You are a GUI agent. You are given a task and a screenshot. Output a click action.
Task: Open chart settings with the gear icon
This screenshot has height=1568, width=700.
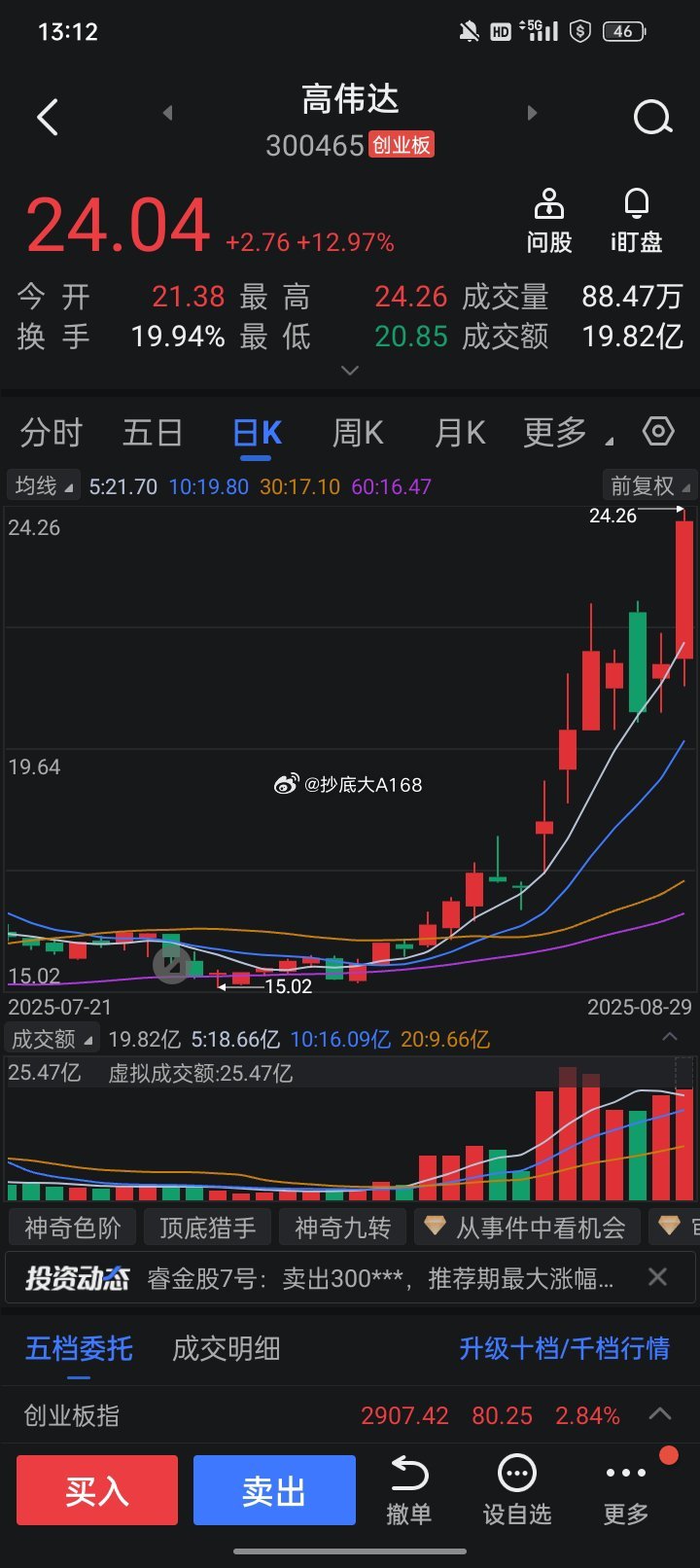657,432
